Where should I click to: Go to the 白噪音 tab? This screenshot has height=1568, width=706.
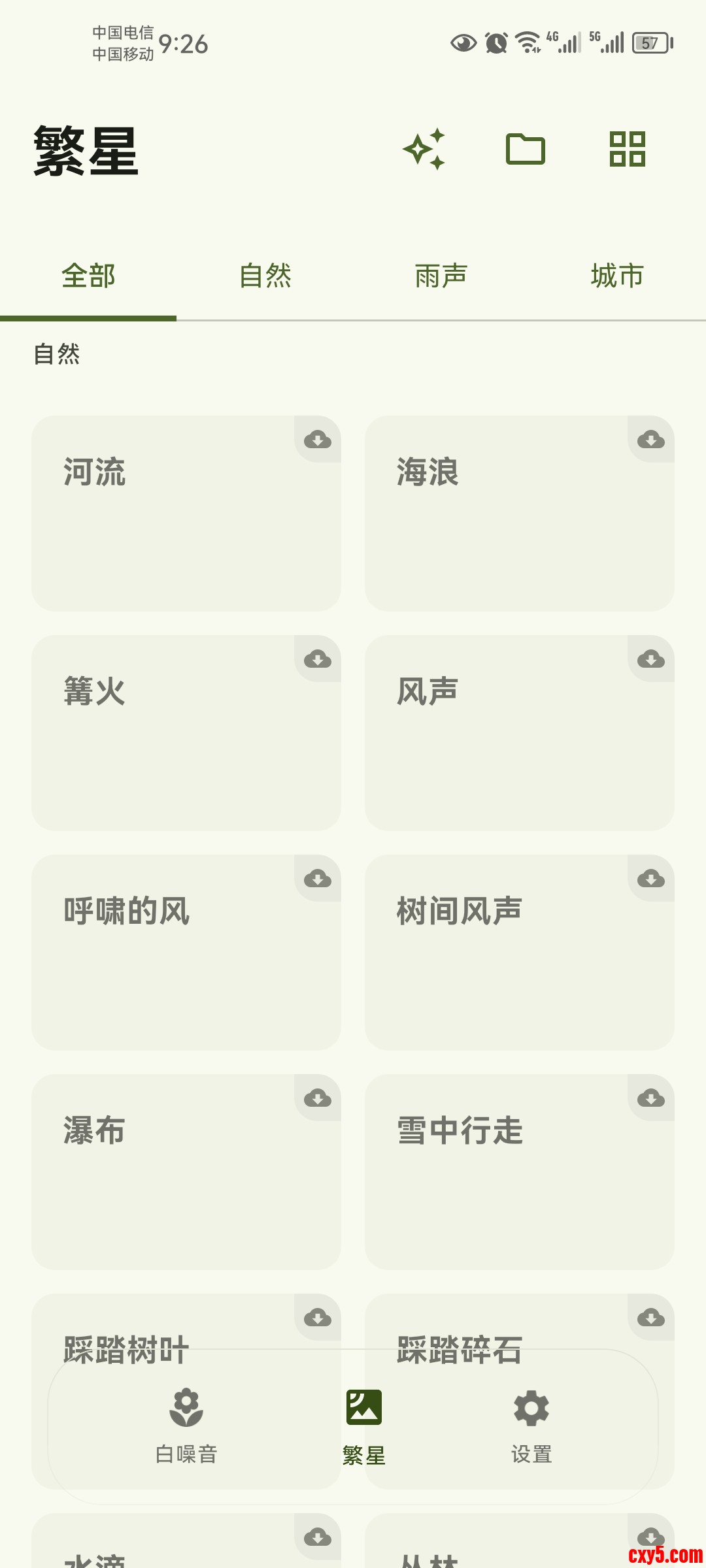186,1426
